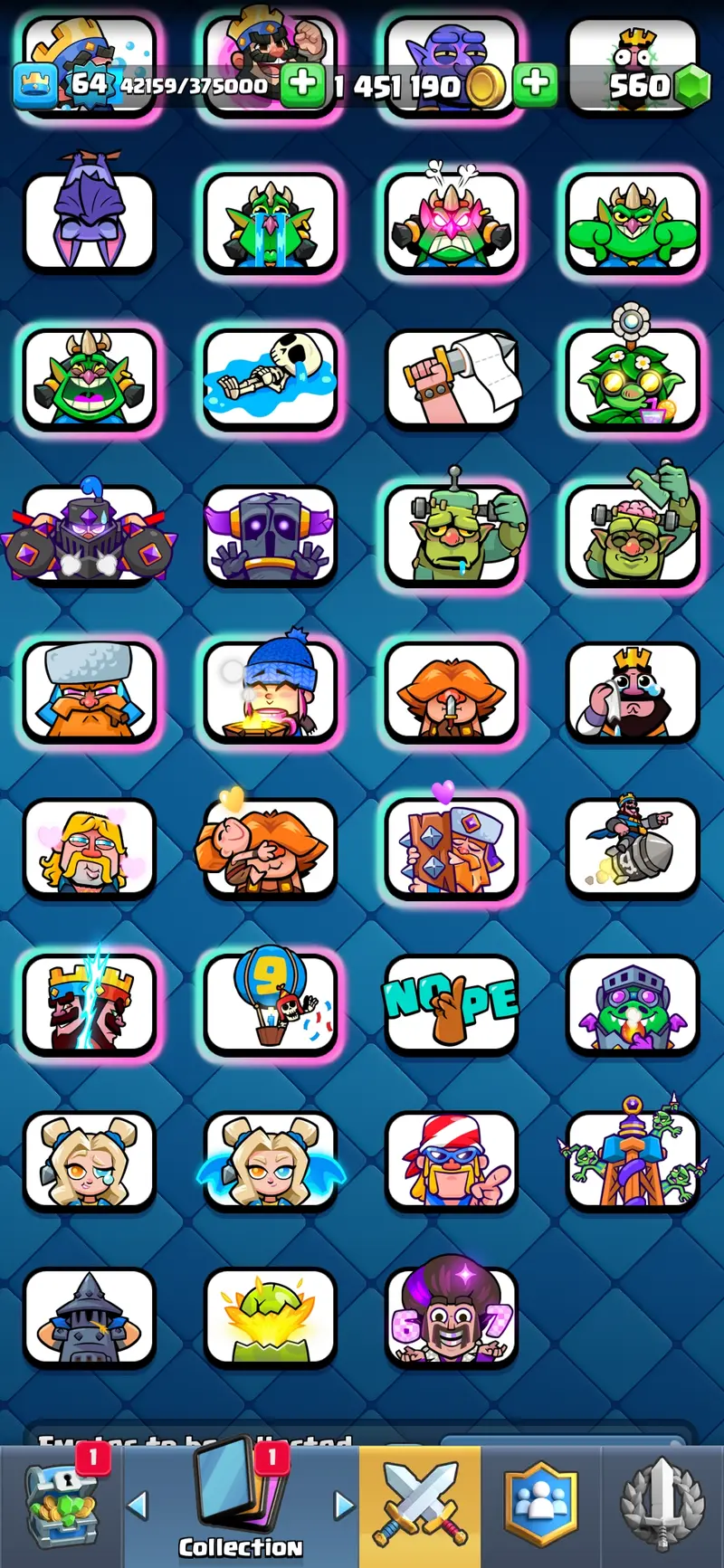
Task: Select the toilet paper hand emote
Action: (x=451, y=378)
